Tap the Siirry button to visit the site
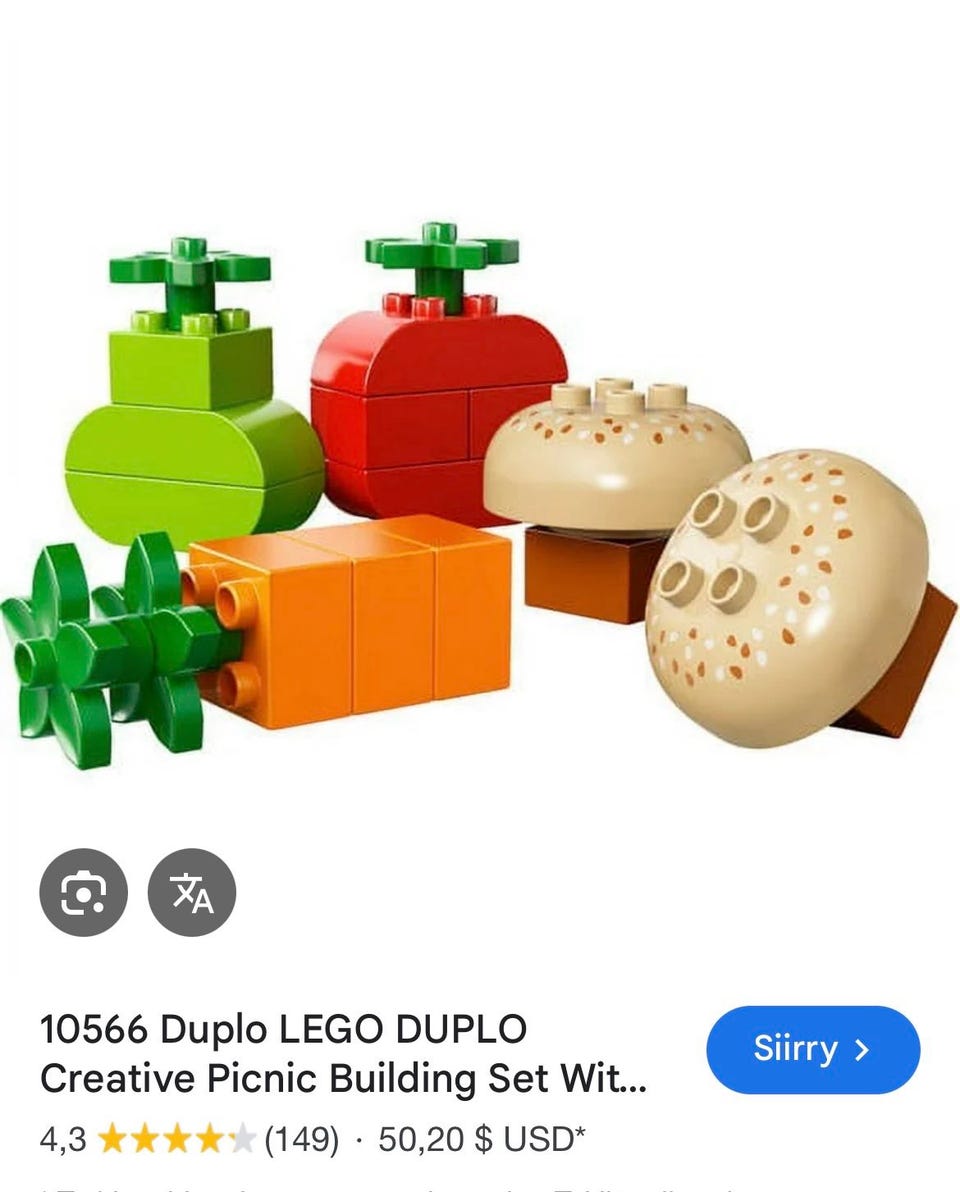The width and height of the screenshot is (960, 1192). 812,1049
